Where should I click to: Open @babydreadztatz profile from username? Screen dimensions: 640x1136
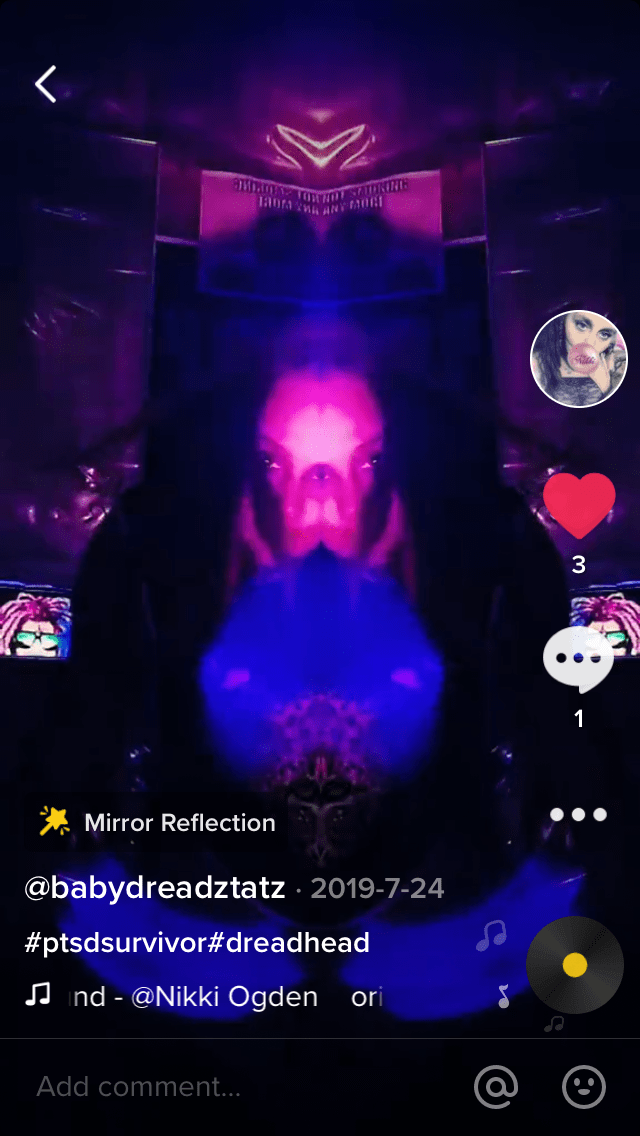[155, 888]
